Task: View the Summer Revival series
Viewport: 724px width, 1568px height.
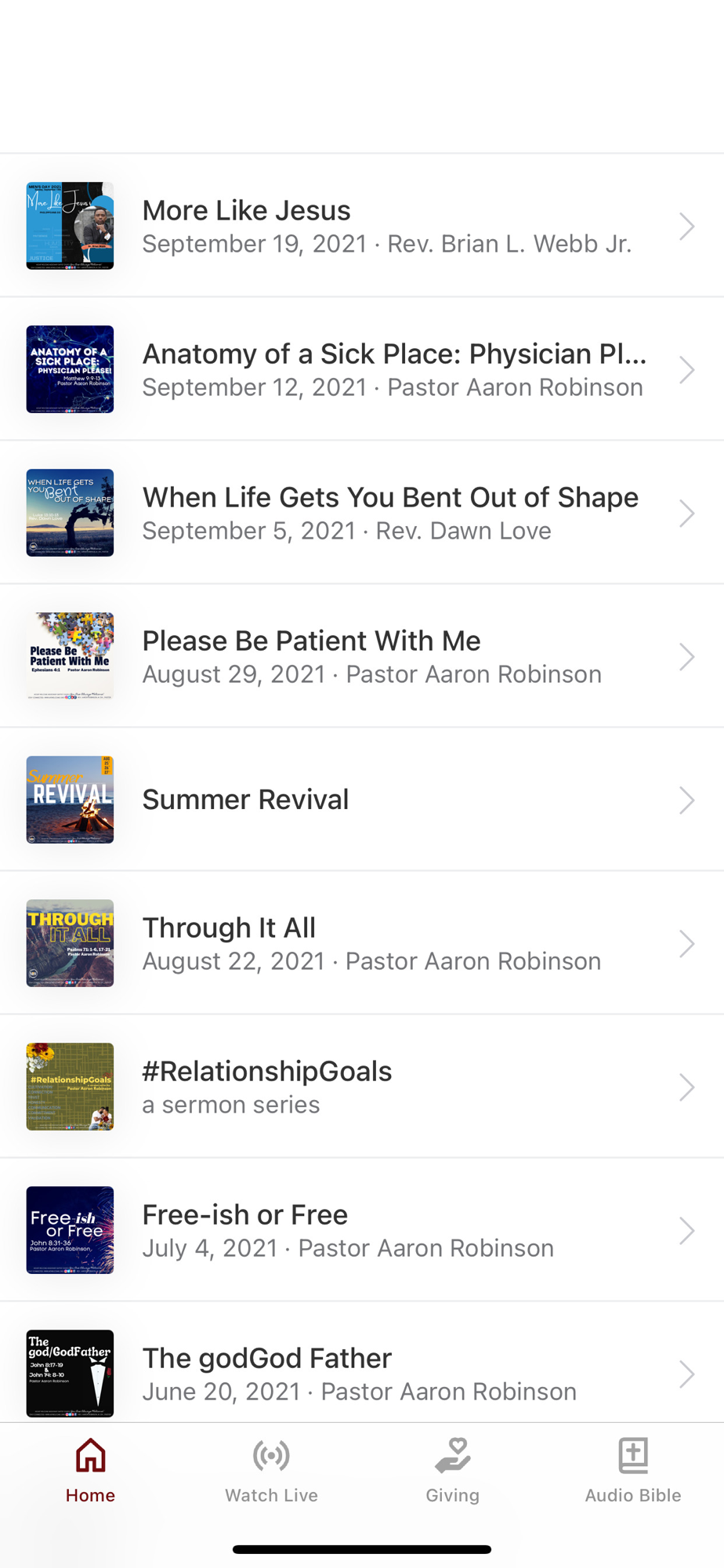Action: pos(362,800)
